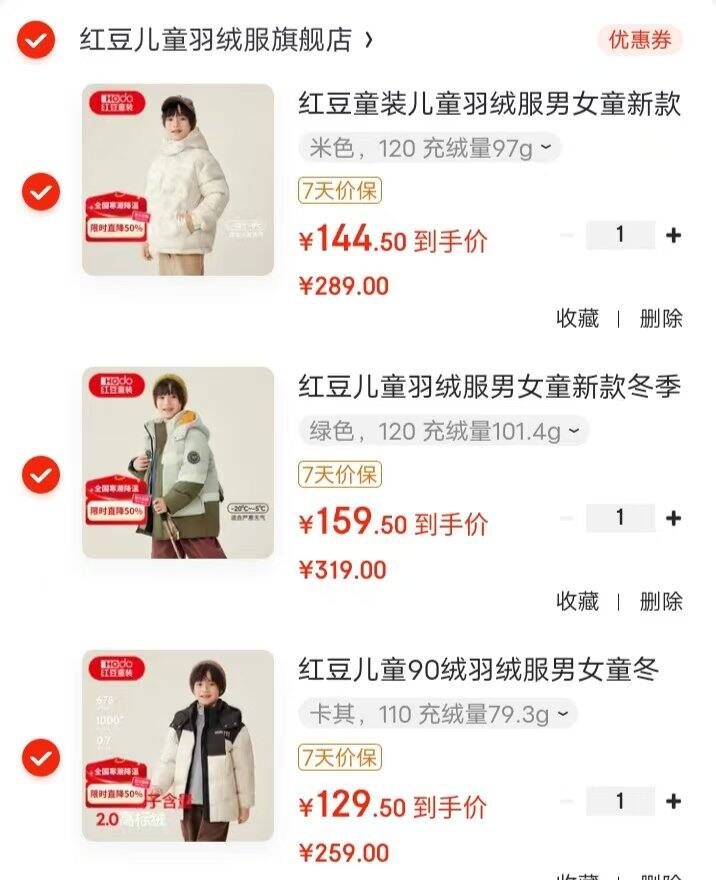The height and width of the screenshot is (880, 716).
Task: Remove the ¥159.50 jacket from cart
Action: (x=661, y=602)
